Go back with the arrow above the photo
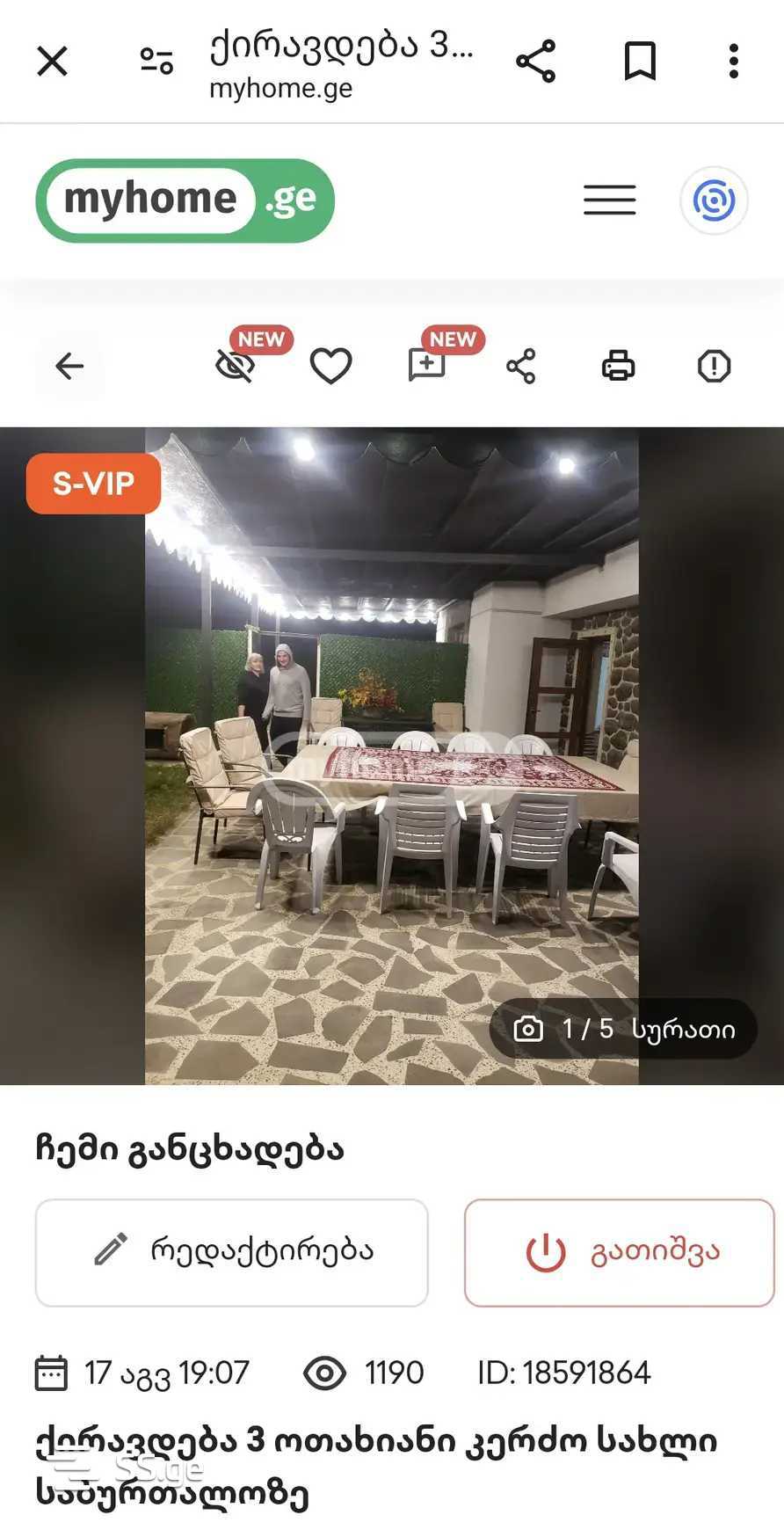Screen dimensions: 784x1537 (69, 366)
